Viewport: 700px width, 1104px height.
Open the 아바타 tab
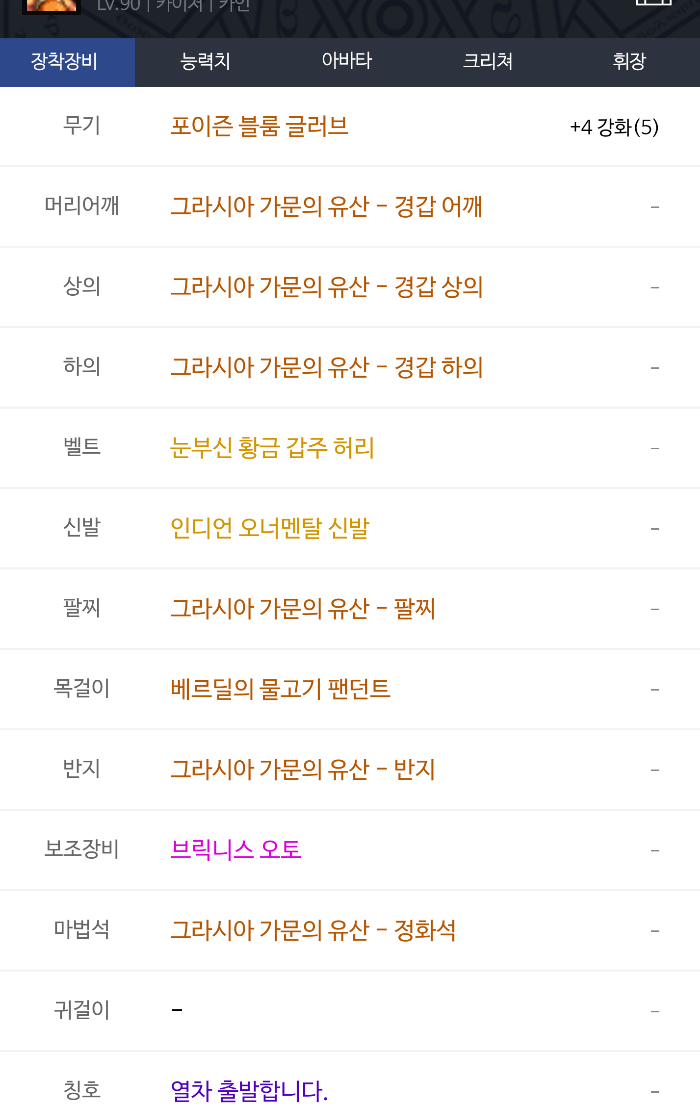click(x=346, y=61)
